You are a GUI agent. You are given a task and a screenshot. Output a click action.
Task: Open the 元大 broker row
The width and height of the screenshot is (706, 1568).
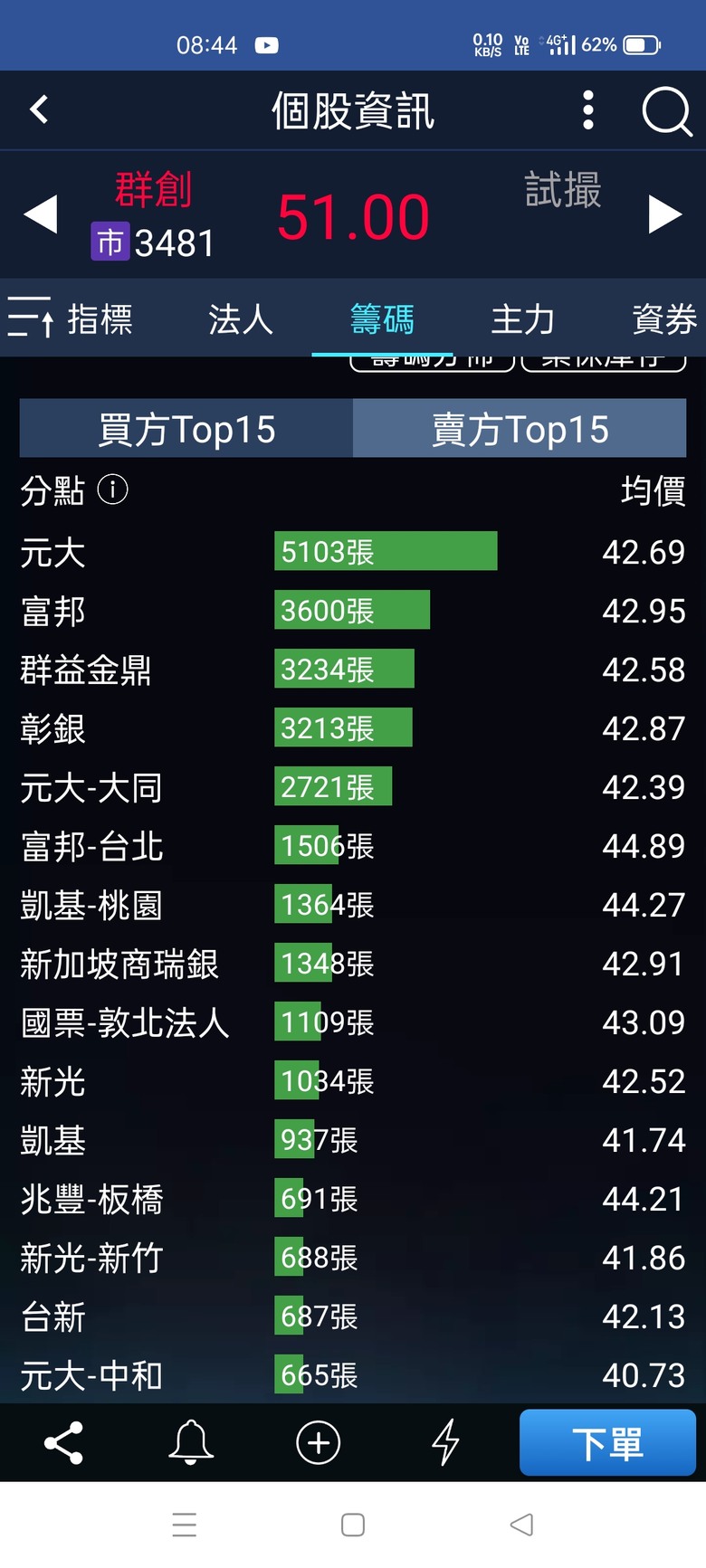coord(353,552)
